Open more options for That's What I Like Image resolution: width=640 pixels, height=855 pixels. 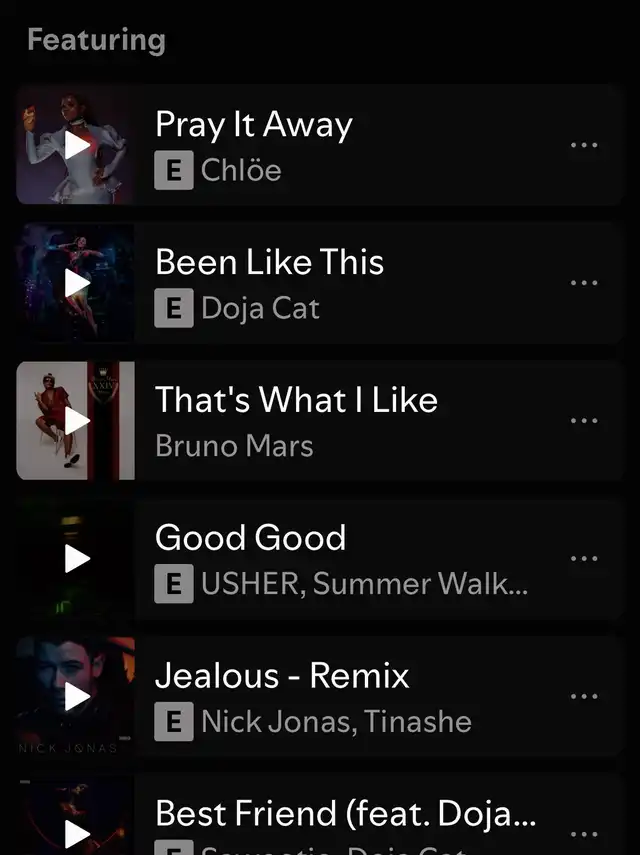(583, 421)
